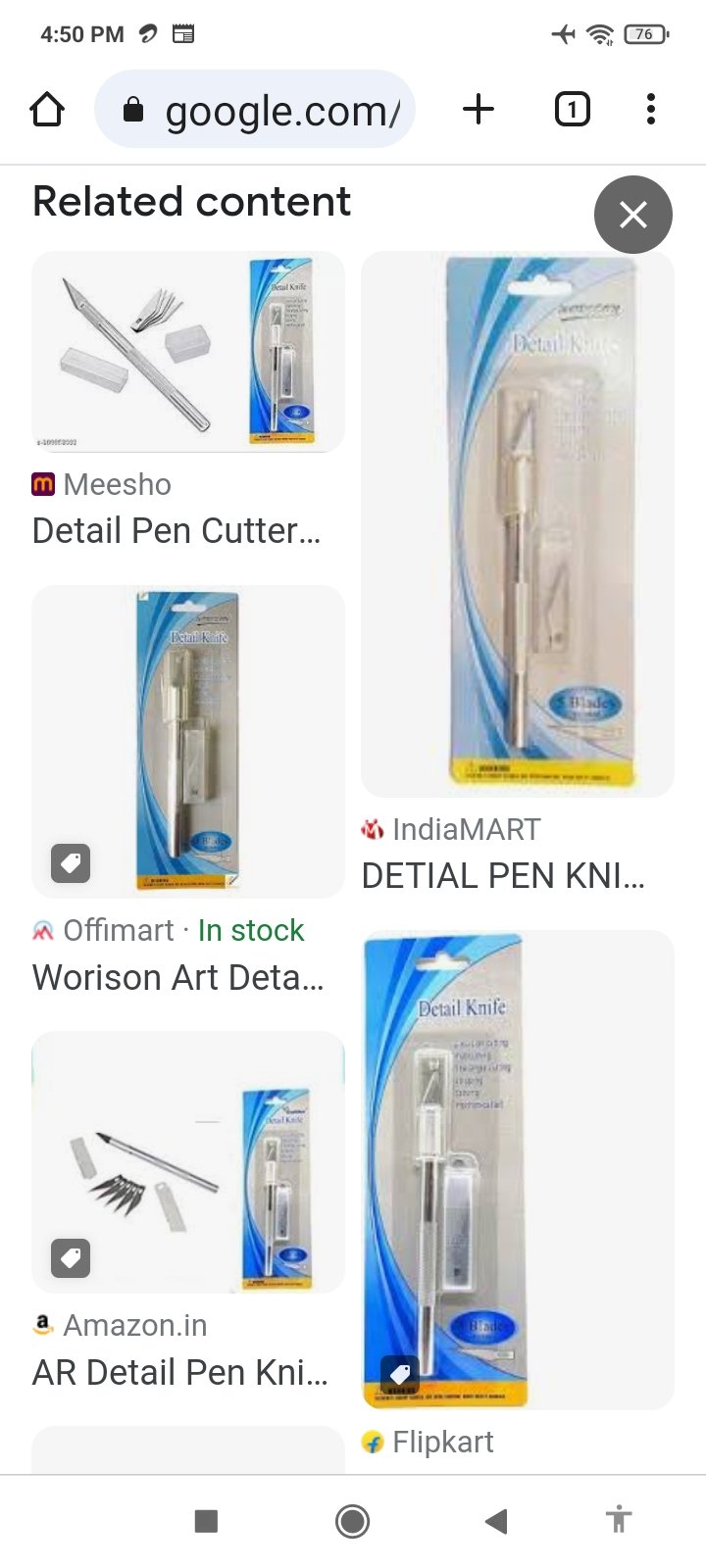706x1568 pixels.
Task: Open the tab switcher showing one tab
Action: 572,110
